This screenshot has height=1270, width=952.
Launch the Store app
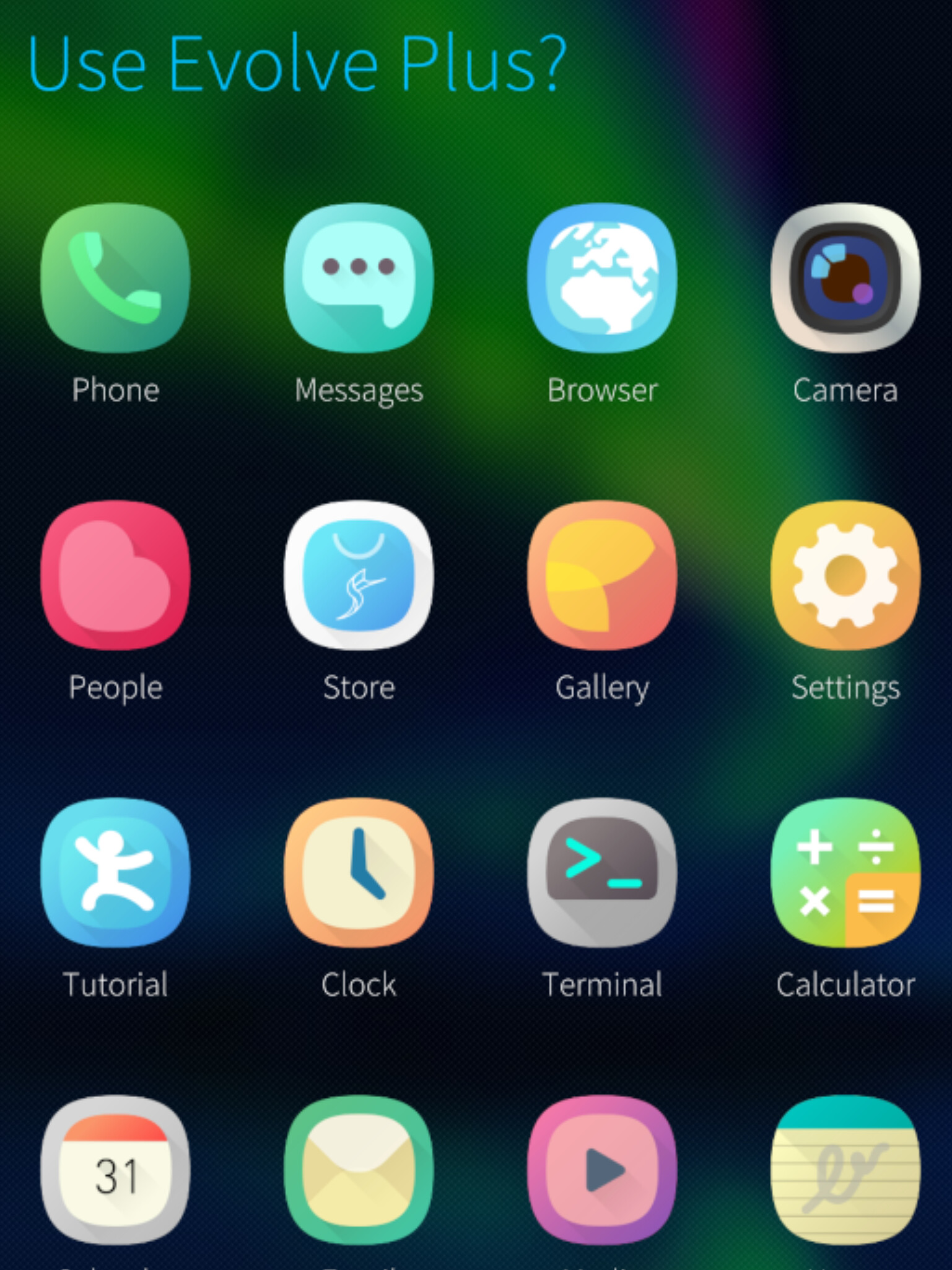(x=359, y=575)
